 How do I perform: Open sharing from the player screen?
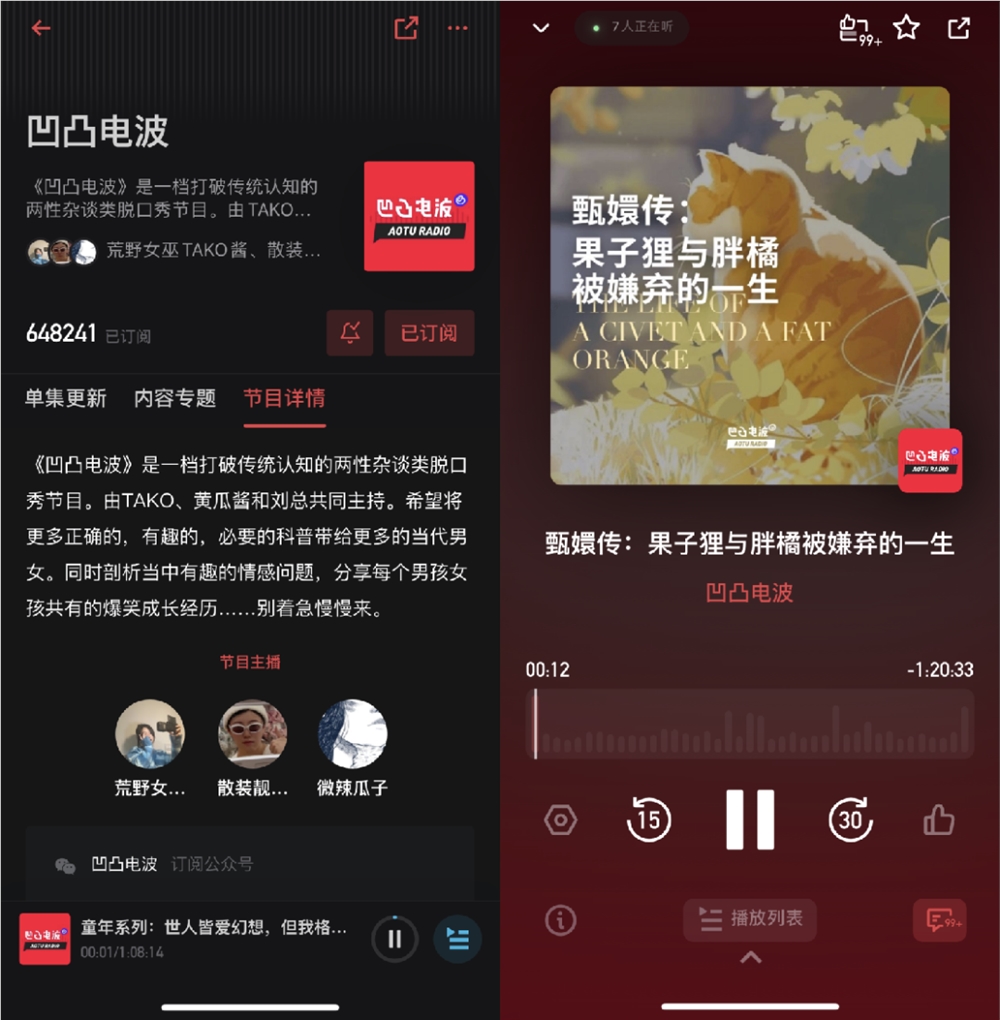point(957,29)
